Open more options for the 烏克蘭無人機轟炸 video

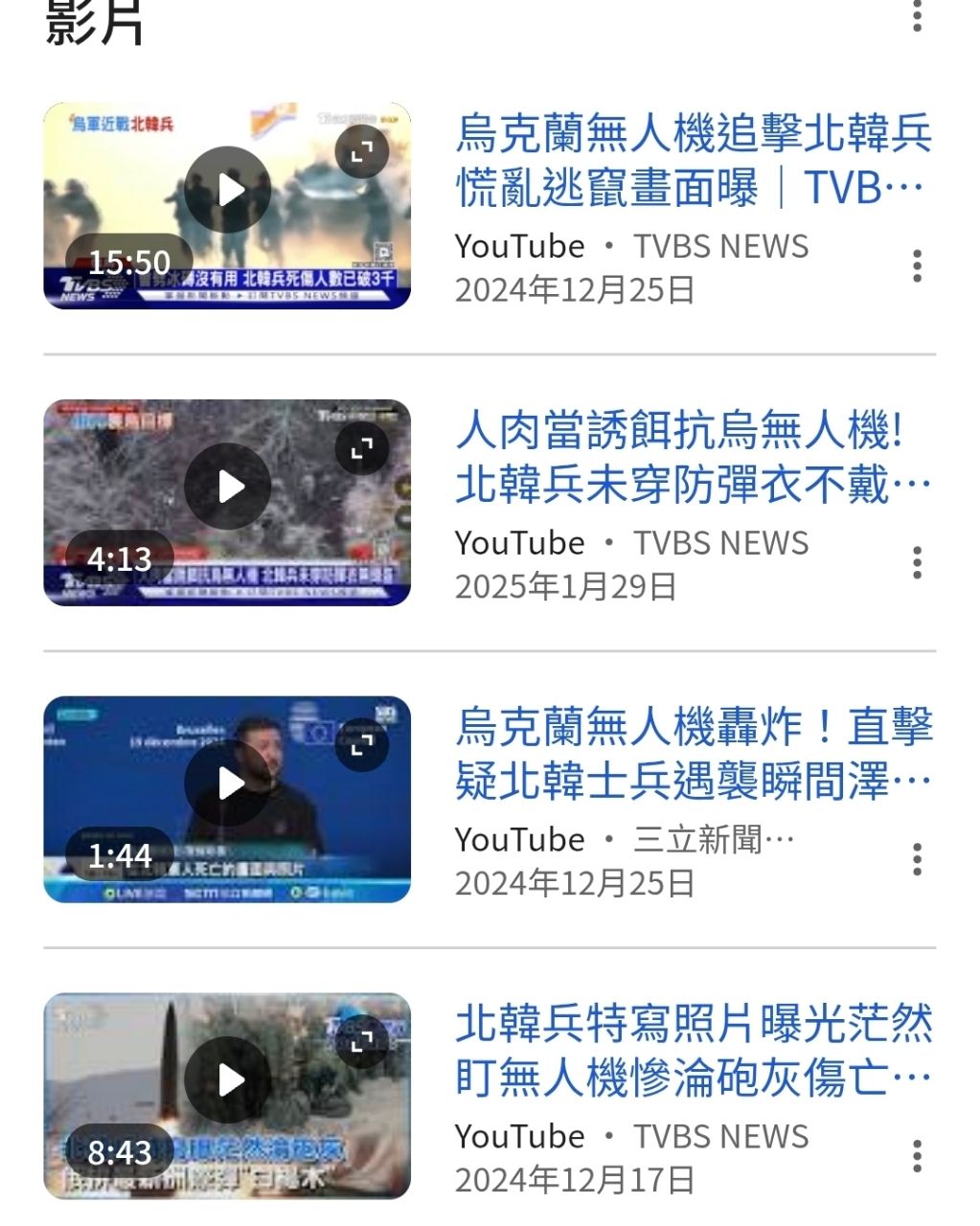(x=917, y=860)
